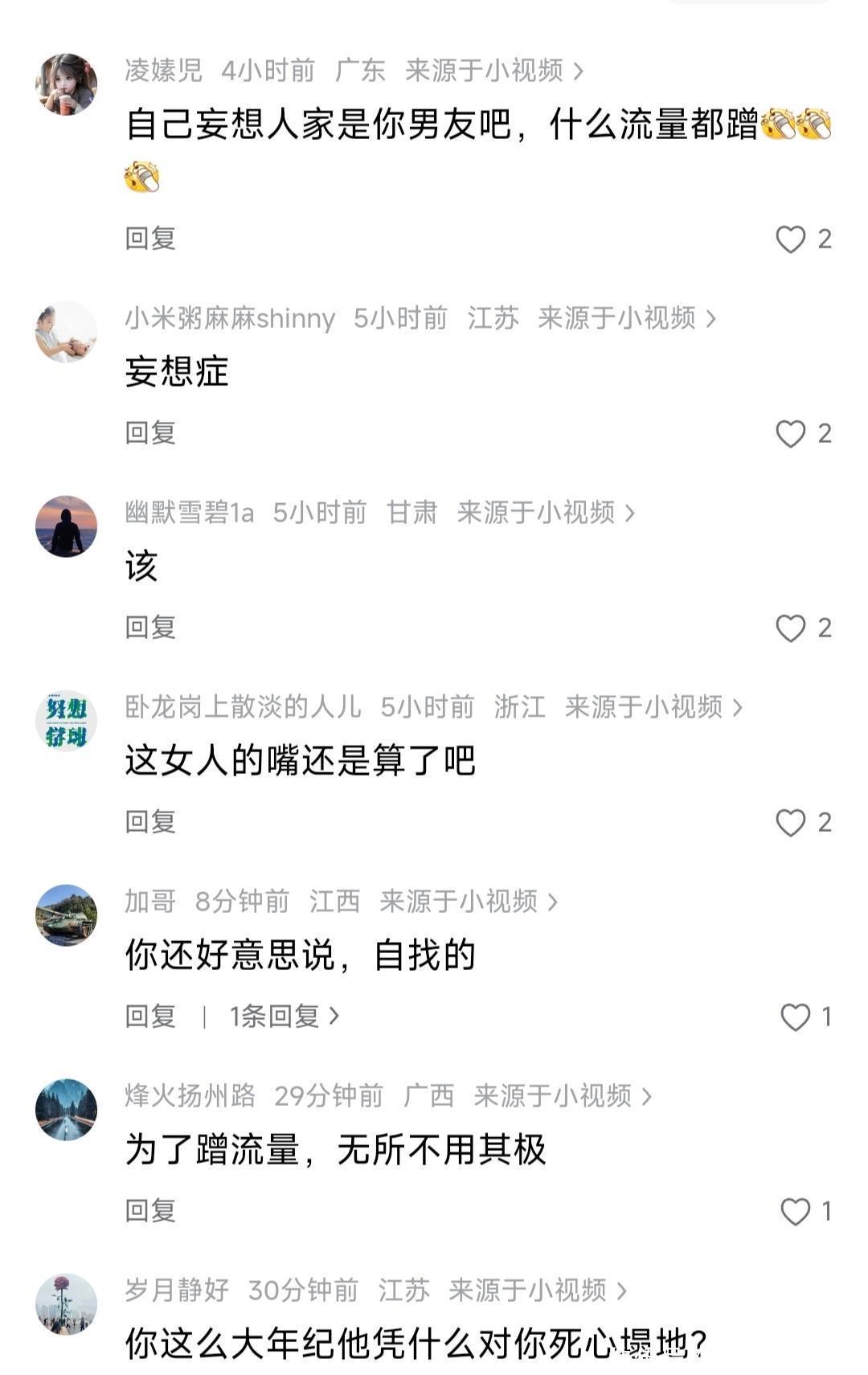The image size is (868, 1375).
Task: Like 卧龙岗上散淡的人儿's comment
Action: tap(791, 823)
